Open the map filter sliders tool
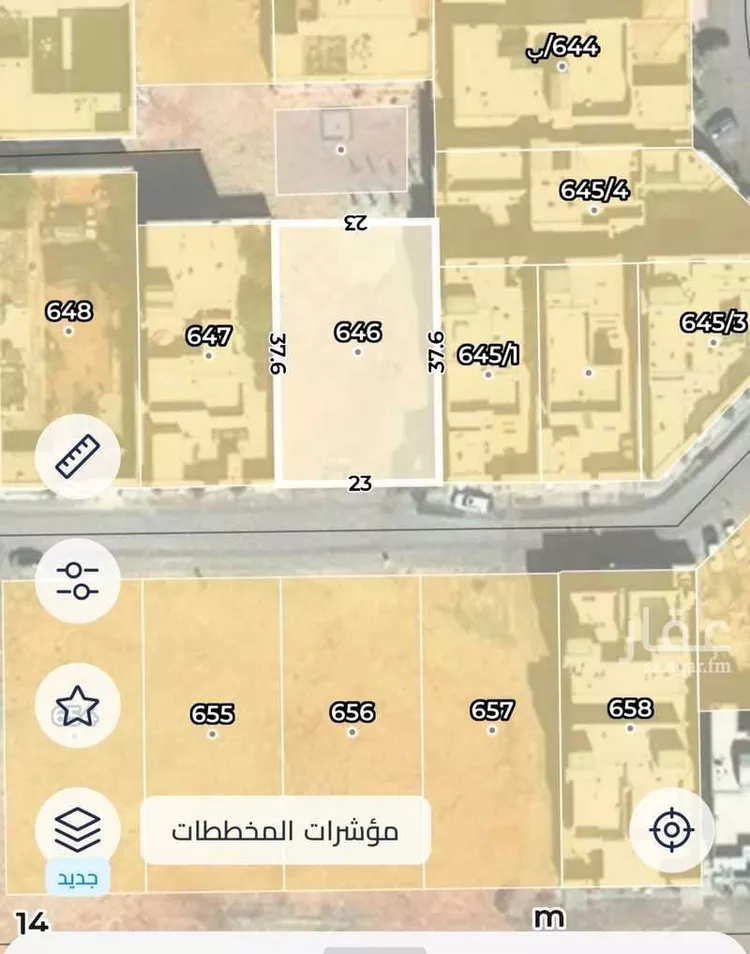Viewport: 750px width, 954px height. tap(76, 577)
